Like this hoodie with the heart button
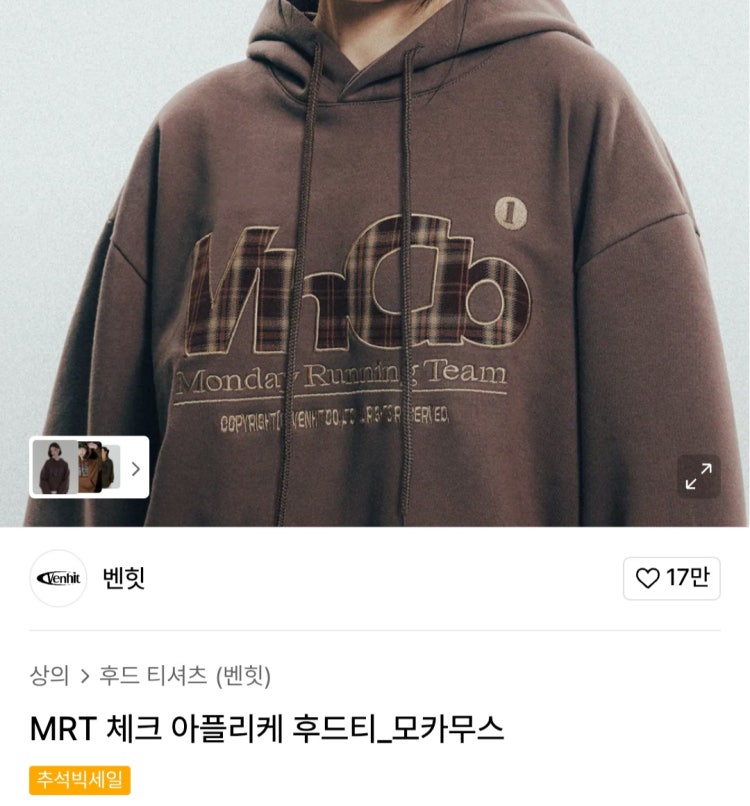Viewport: 750px width, 806px height. 671,578
